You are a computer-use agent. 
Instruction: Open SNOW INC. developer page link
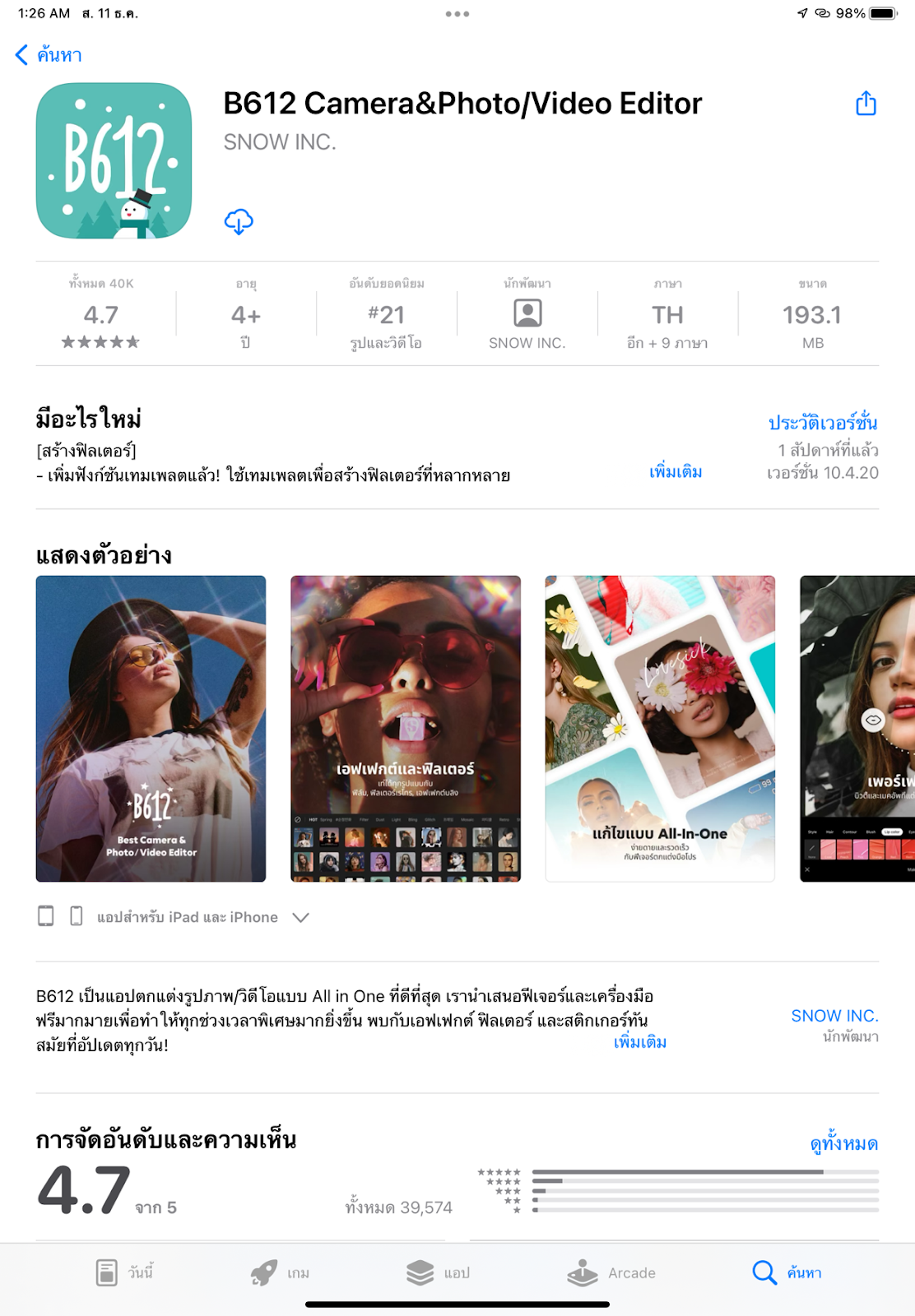[834, 1017]
